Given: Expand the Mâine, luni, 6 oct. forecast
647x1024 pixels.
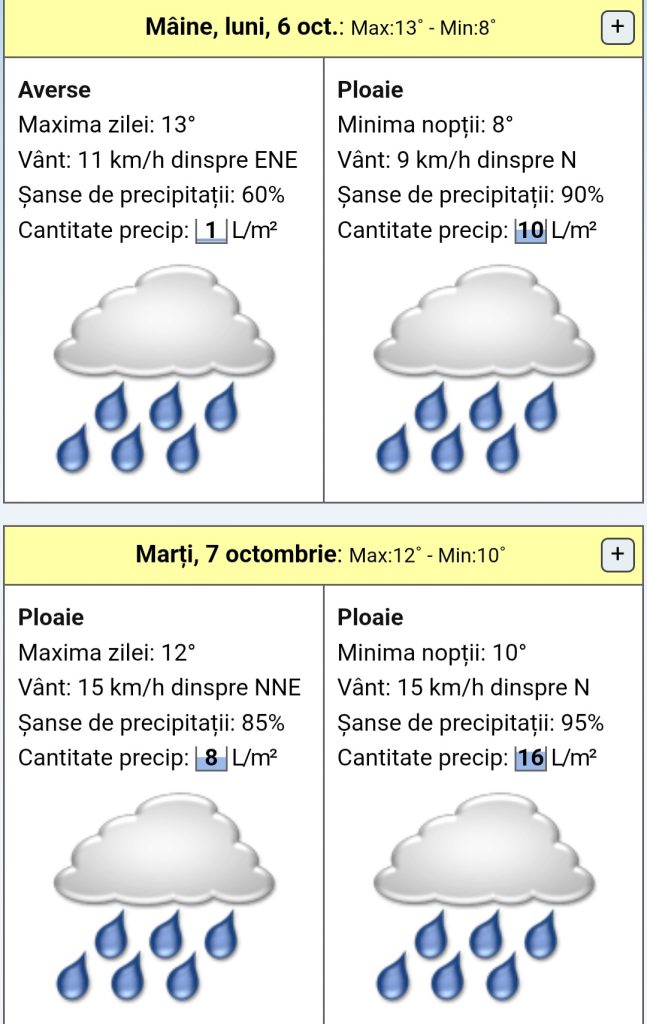Looking at the screenshot, I should [x=617, y=27].
